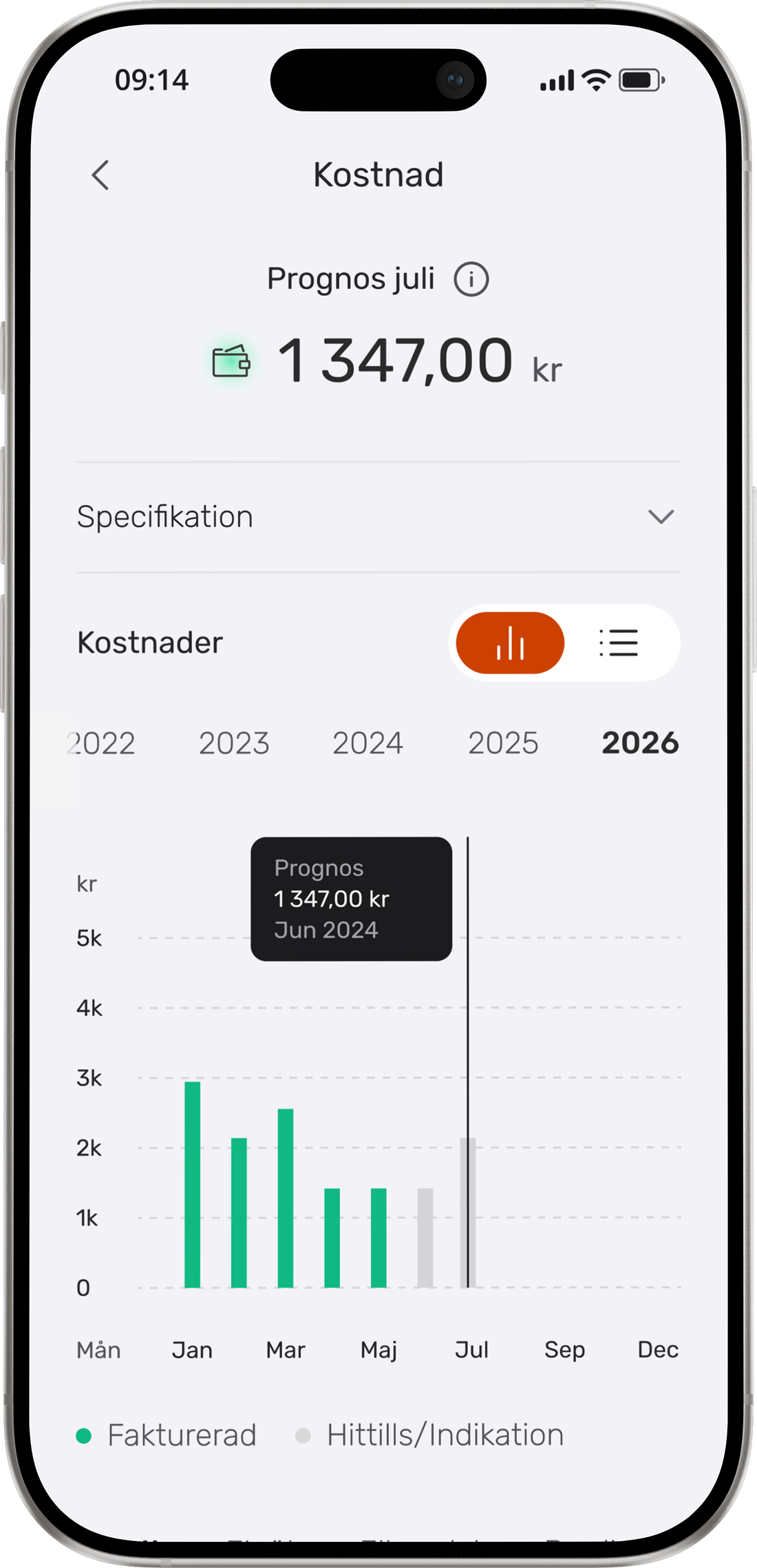
Task: Tap the grey June forecast bar
Action: coord(425,1238)
